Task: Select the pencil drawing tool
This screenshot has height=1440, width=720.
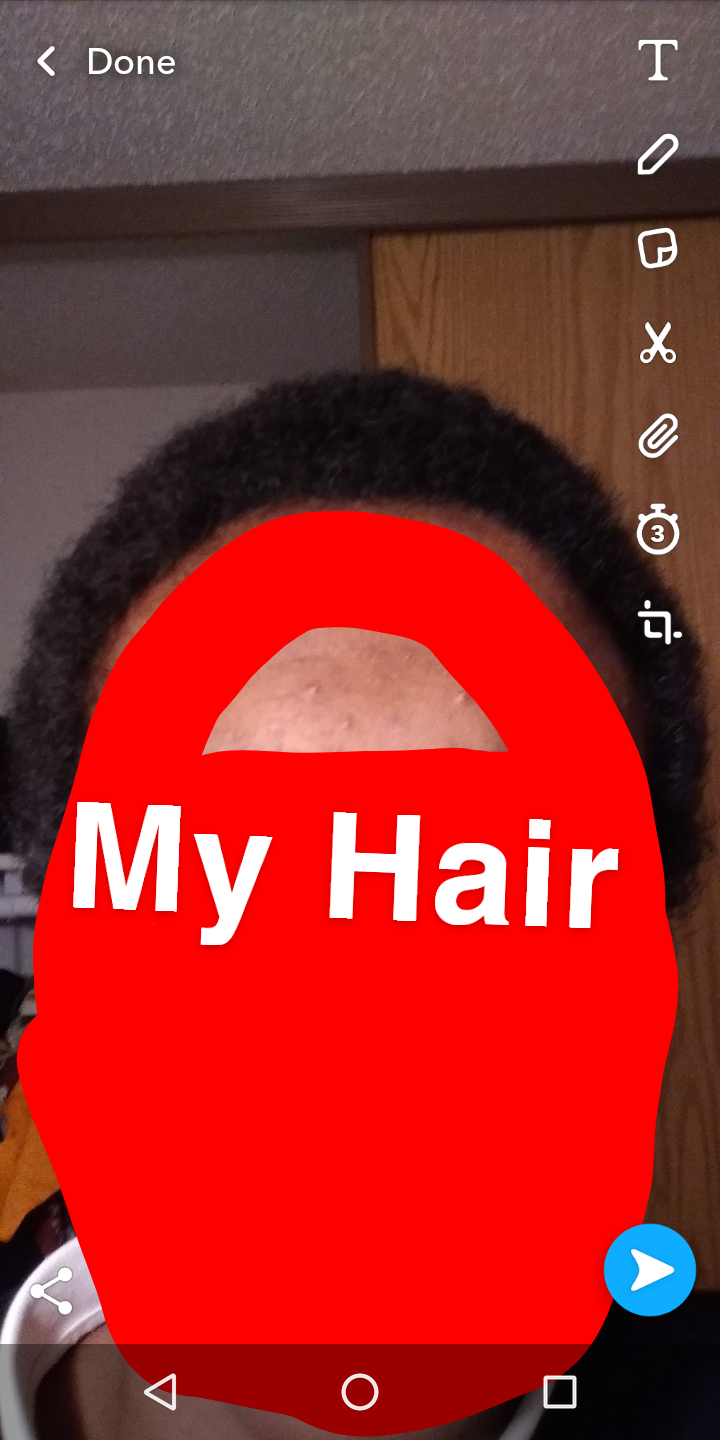Action: pyautogui.click(x=658, y=154)
